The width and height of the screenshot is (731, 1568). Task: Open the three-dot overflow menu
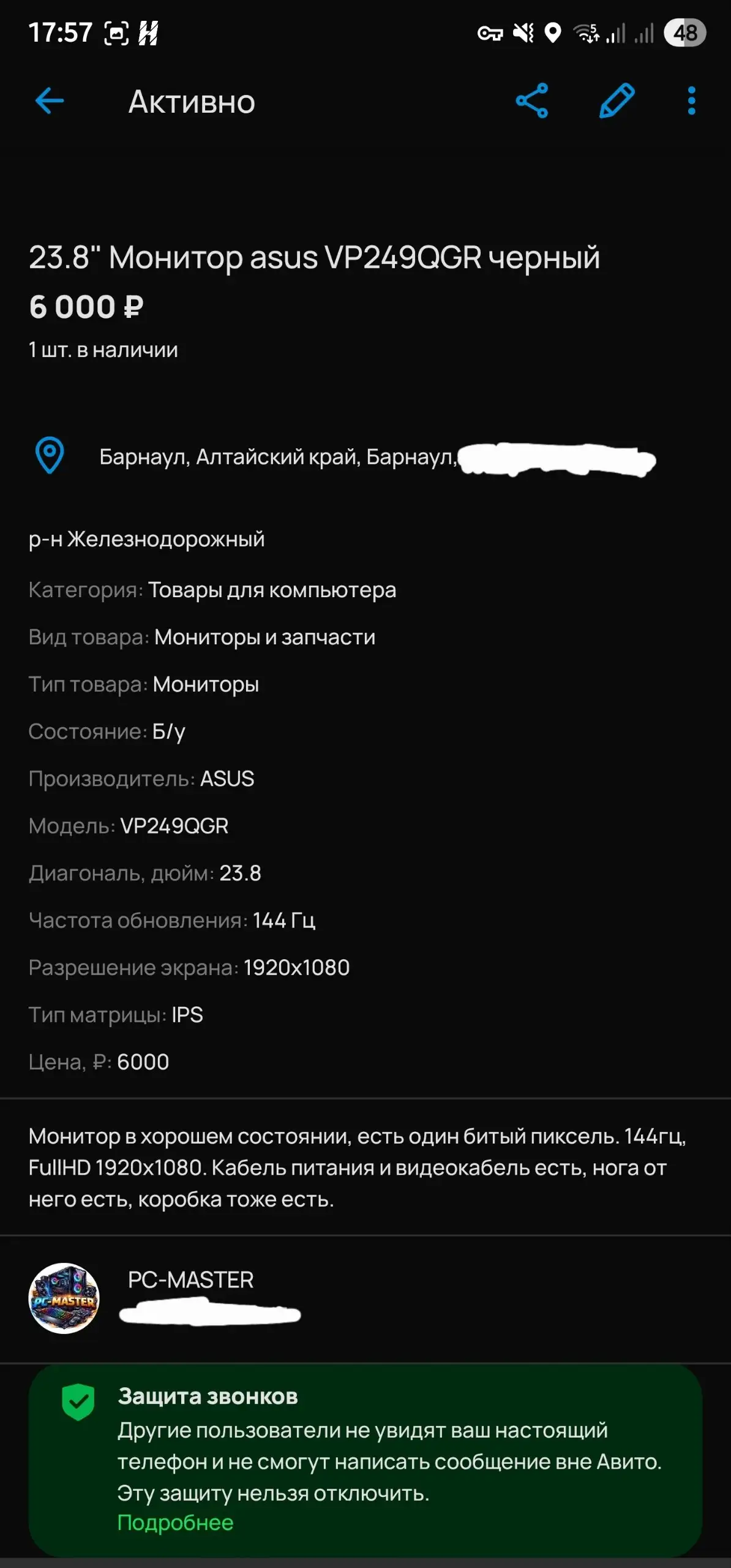click(x=691, y=102)
